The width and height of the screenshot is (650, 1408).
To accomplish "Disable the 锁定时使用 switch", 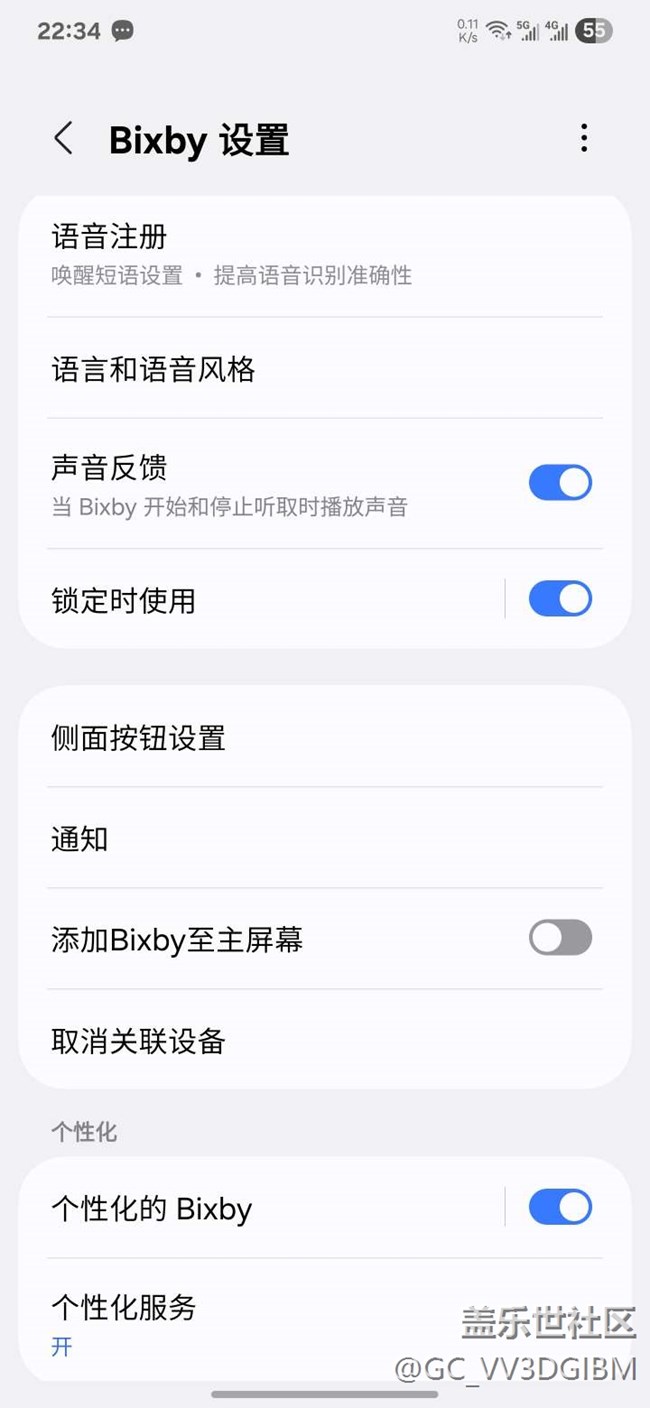I will 560,599.
